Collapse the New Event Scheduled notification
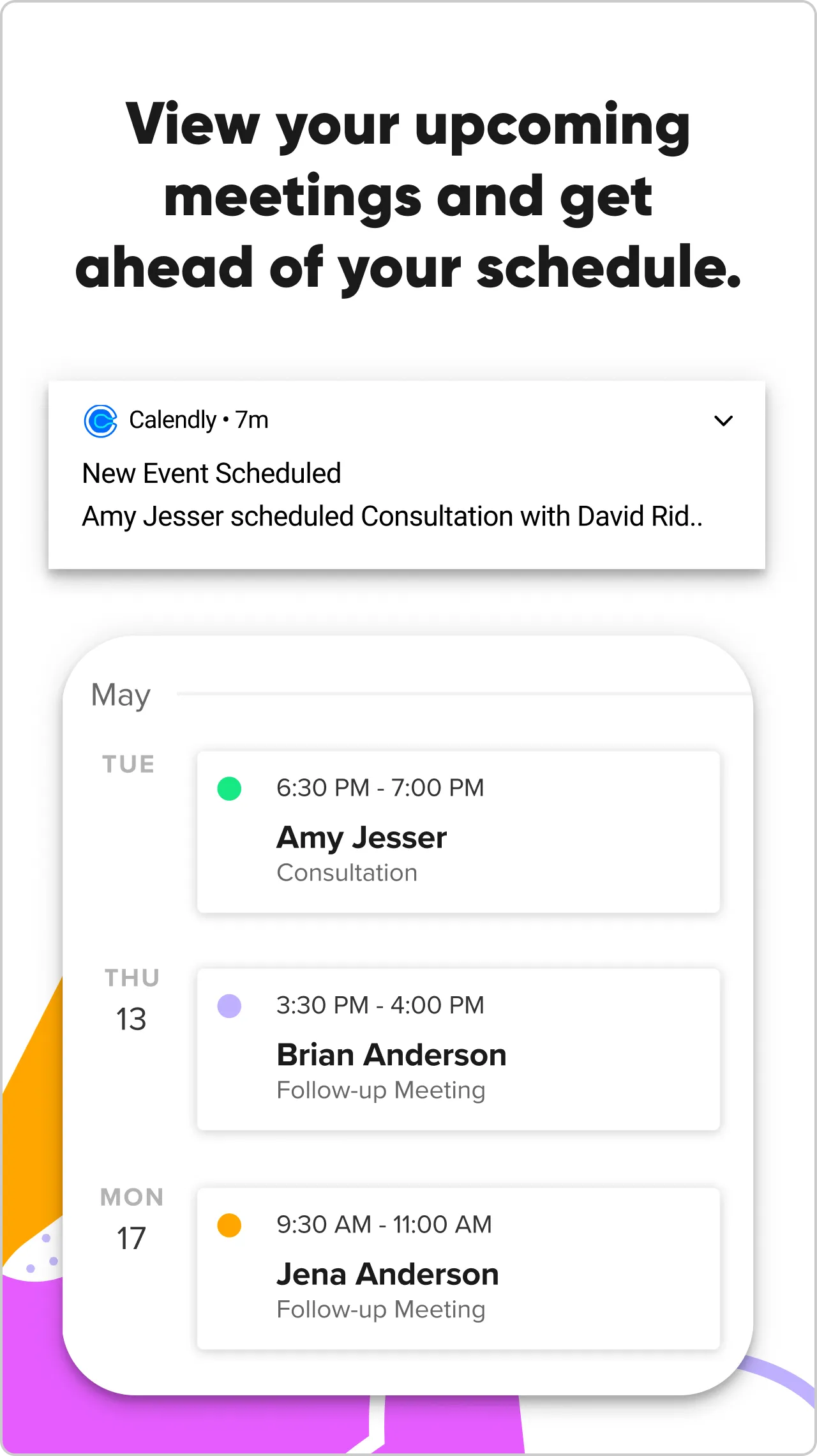Viewport: 817px width, 1456px height. (723, 421)
